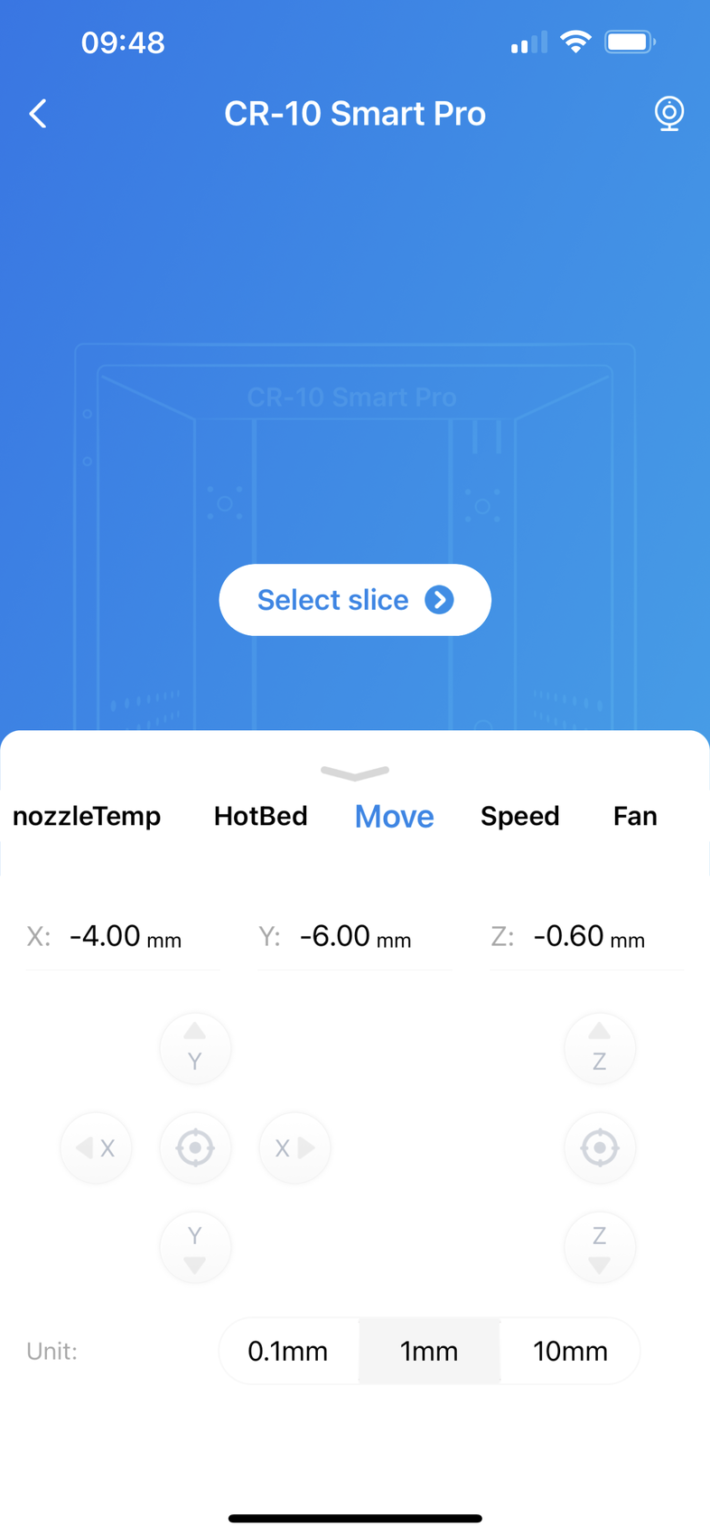The width and height of the screenshot is (710, 1536).
Task: Set movement unit to 0.1mm
Action: (x=288, y=1351)
